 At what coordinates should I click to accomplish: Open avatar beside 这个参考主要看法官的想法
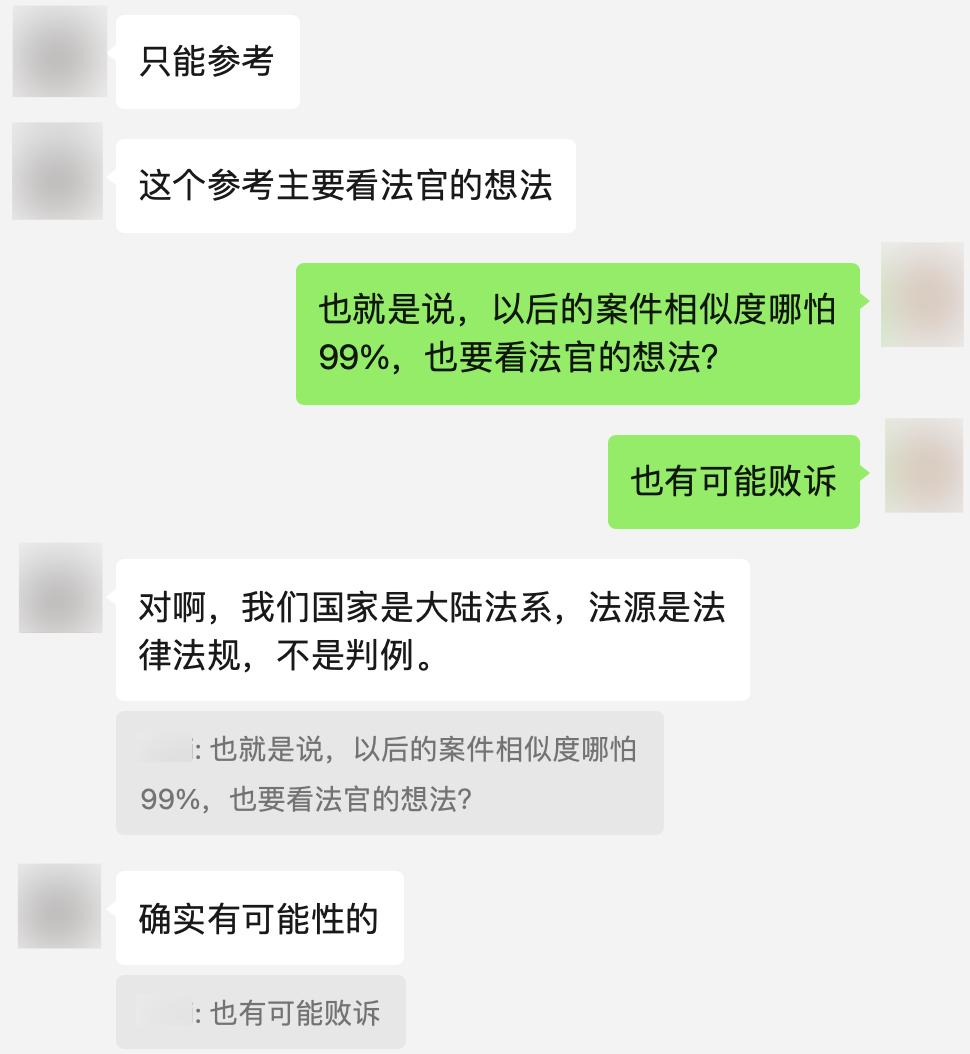click(x=58, y=171)
